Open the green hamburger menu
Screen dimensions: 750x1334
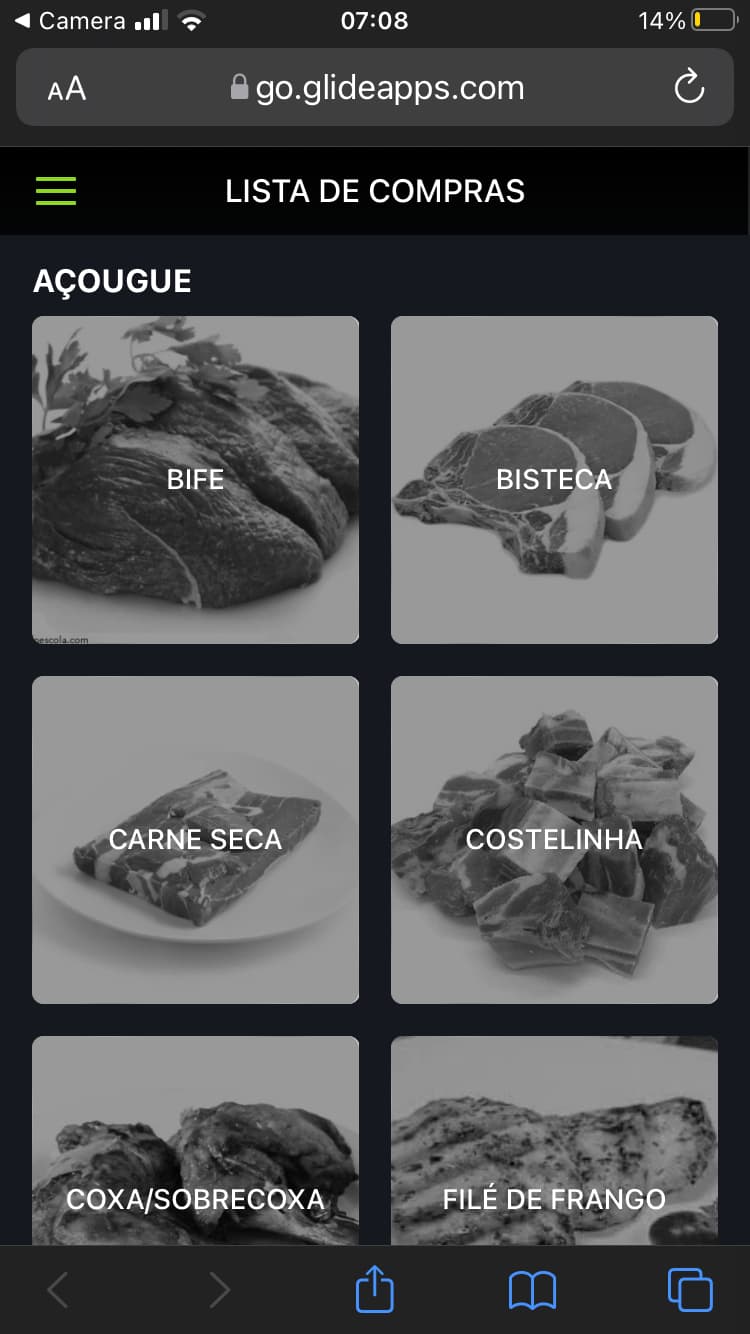[56, 191]
